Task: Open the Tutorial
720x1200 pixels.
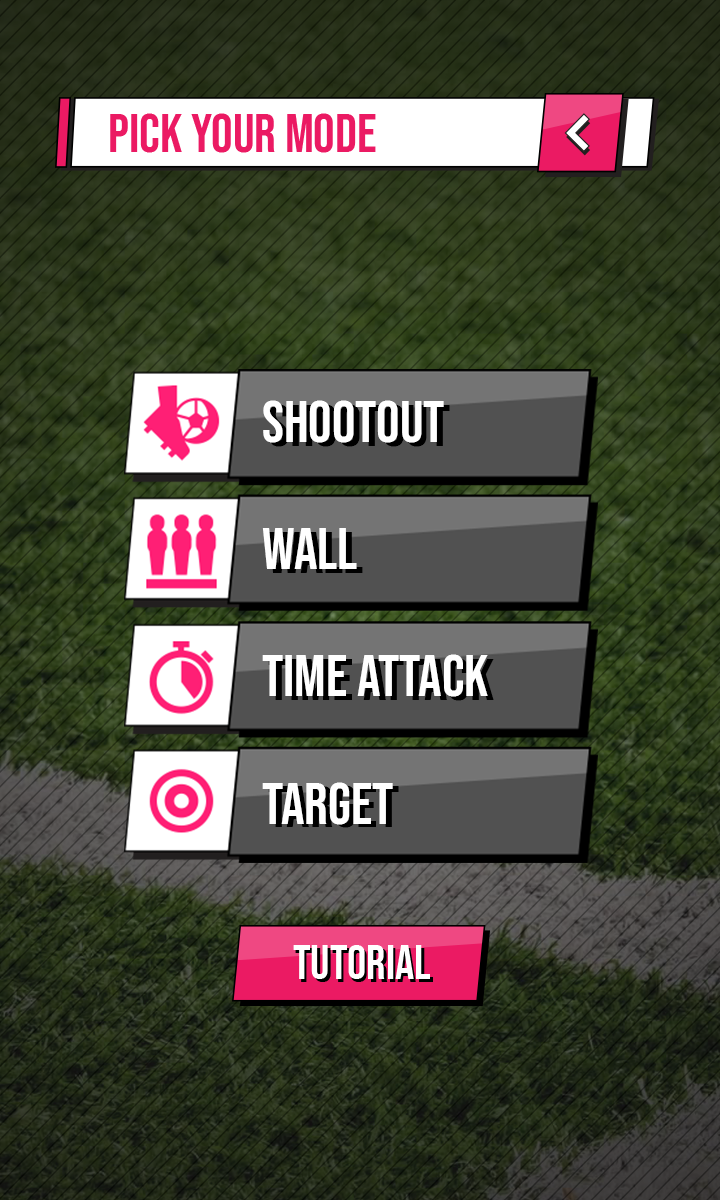Action: click(x=360, y=963)
